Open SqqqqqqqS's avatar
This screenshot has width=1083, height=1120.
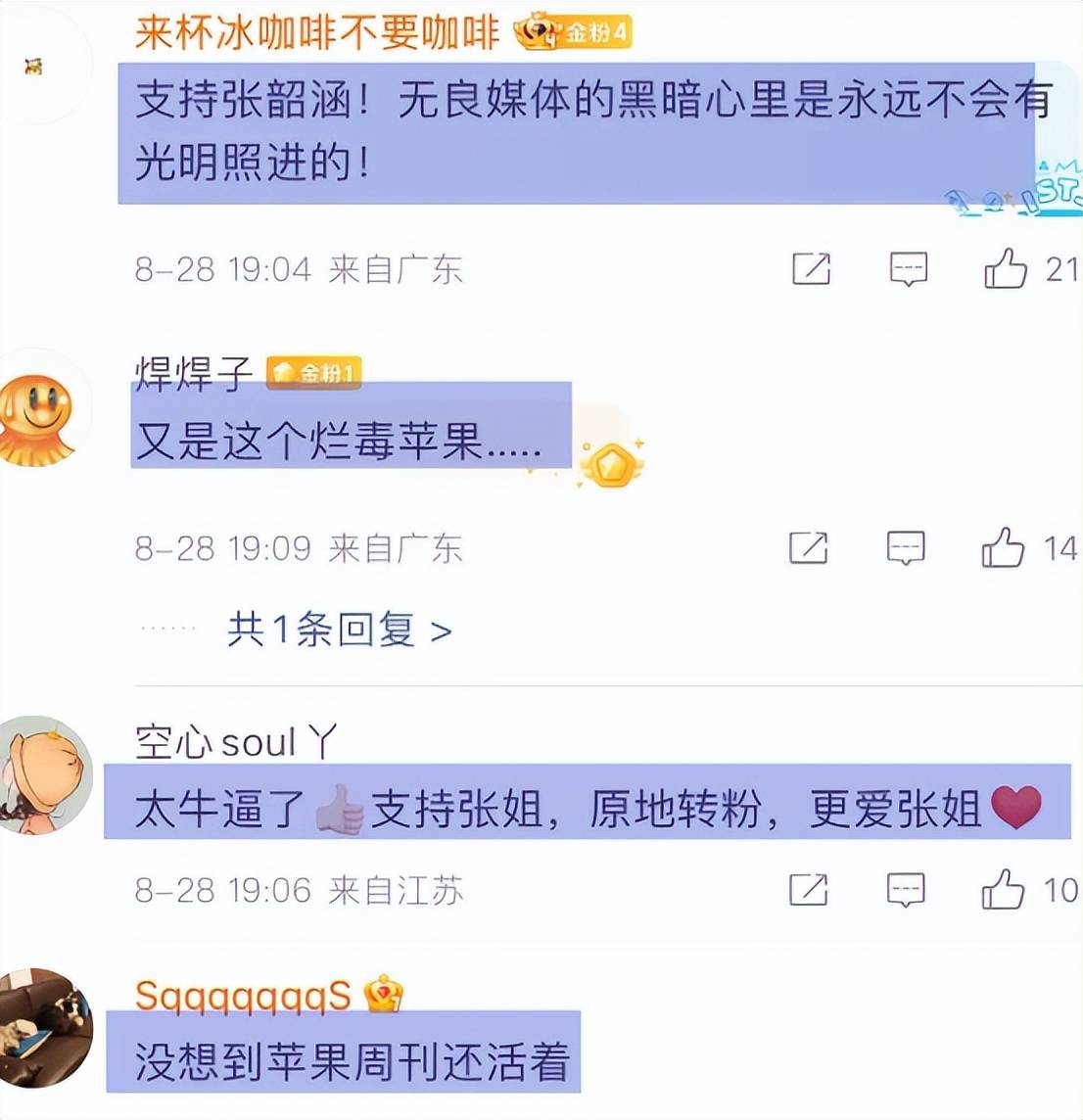pyautogui.click(x=43, y=1028)
